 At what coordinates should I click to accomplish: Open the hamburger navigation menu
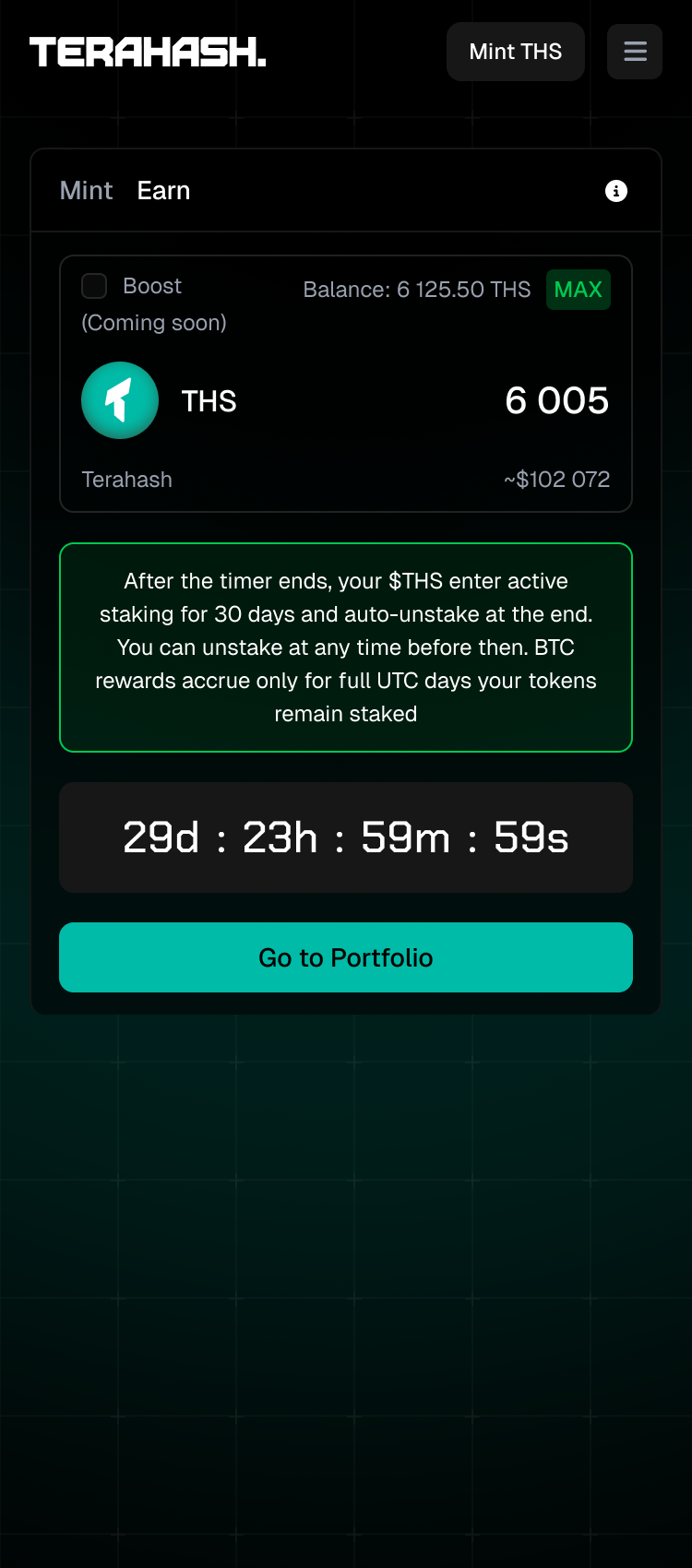point(634,52)
